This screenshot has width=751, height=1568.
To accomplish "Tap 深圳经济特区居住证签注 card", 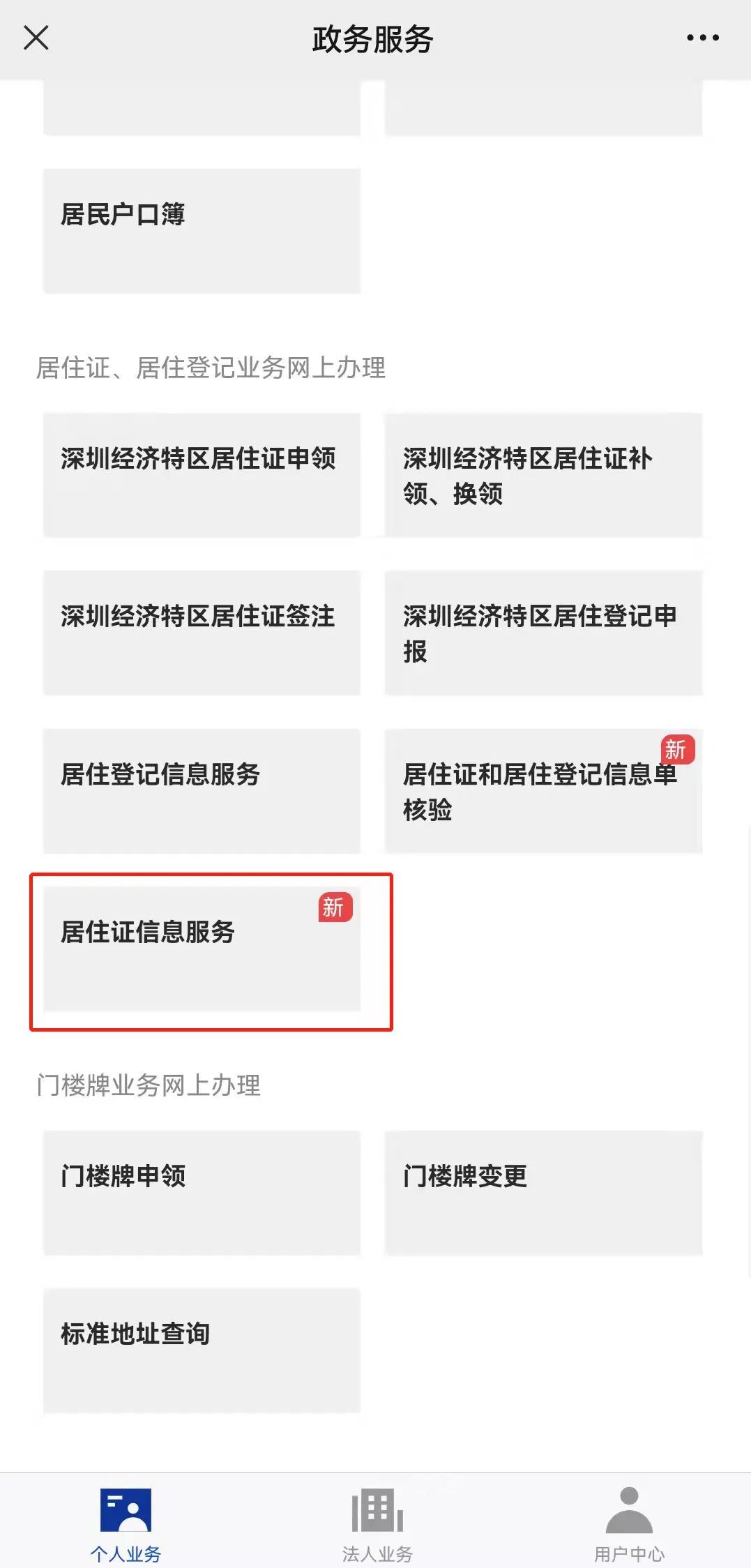I will pos(202,633).
